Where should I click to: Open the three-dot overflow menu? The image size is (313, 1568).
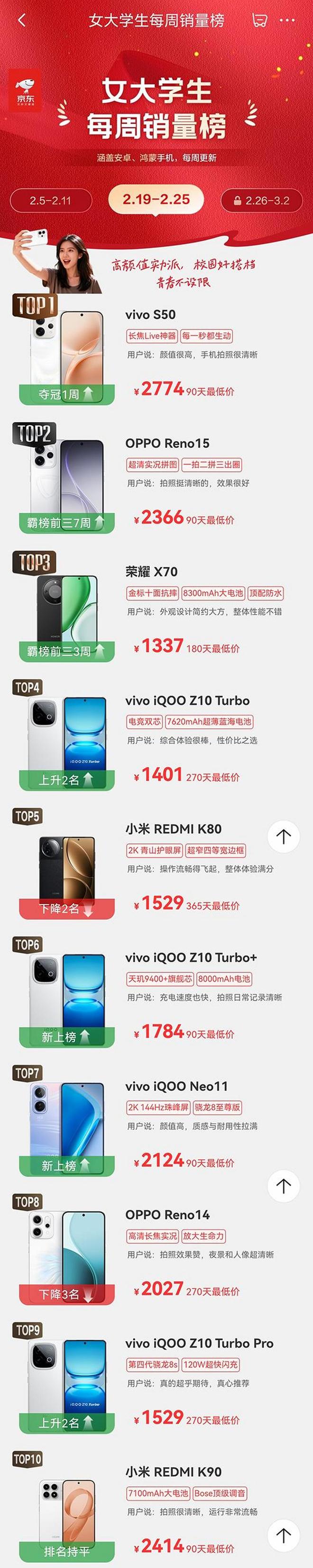coord(287,20)
